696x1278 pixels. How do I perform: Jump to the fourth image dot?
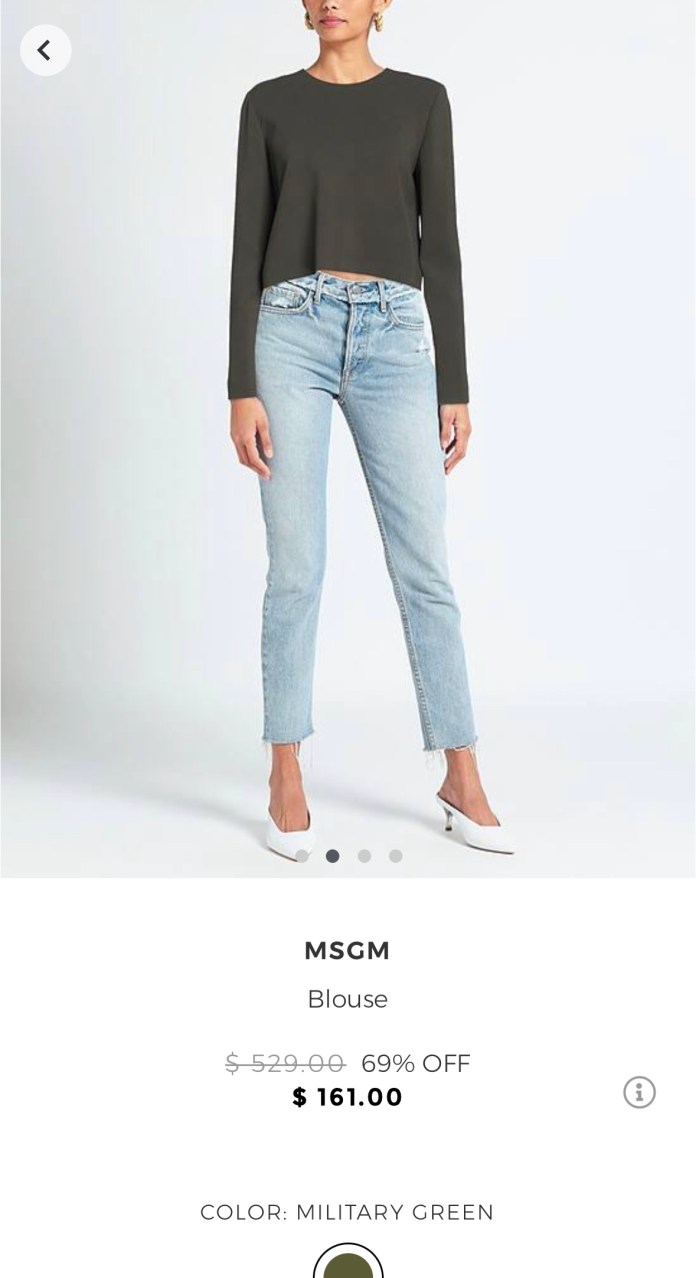pos(395,856)
